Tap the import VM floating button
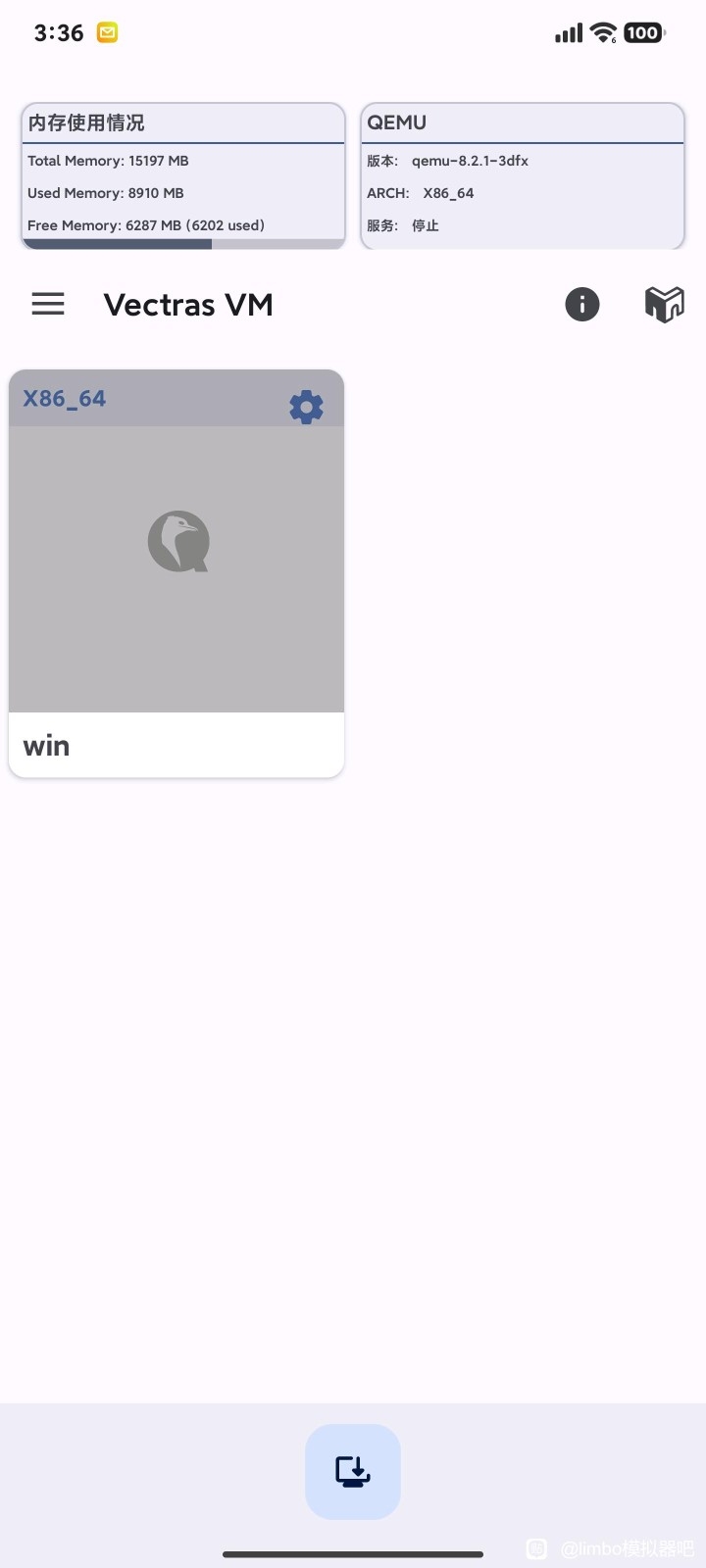 click(353, 1472)
